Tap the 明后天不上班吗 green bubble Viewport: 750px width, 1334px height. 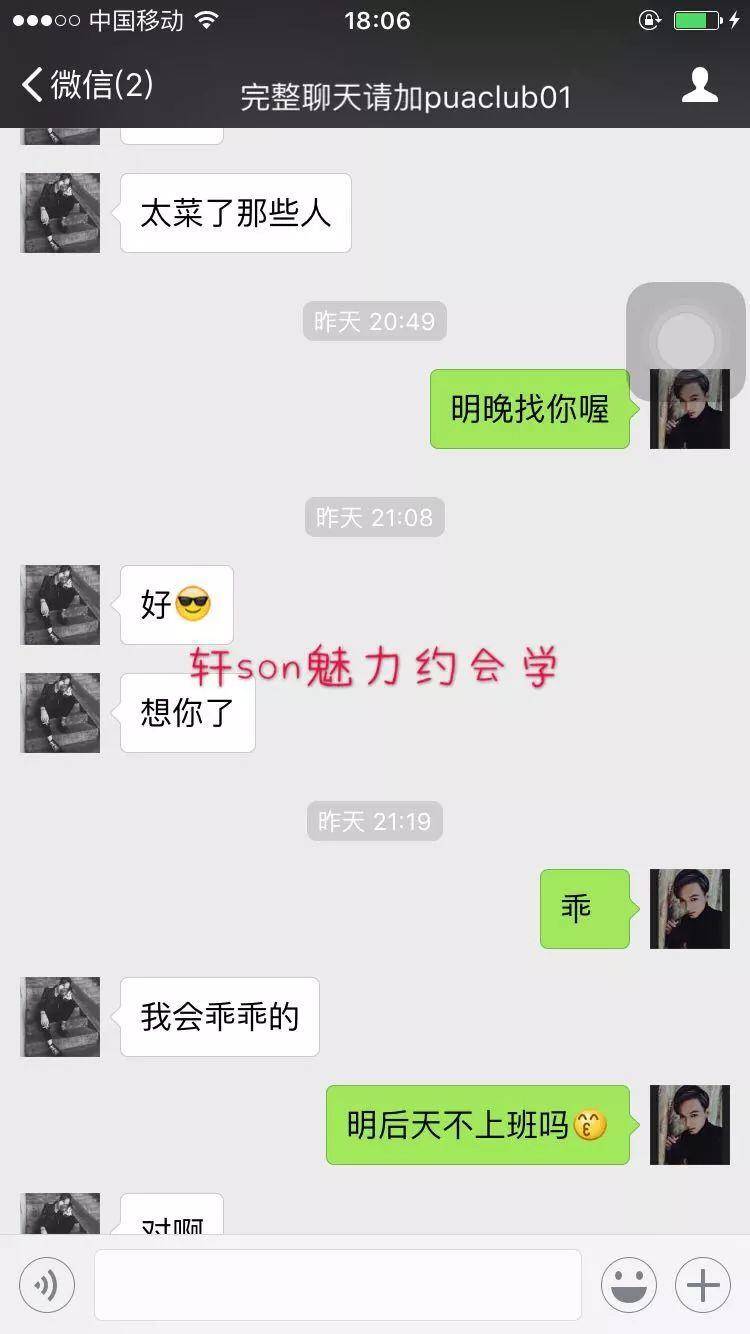477,1125
